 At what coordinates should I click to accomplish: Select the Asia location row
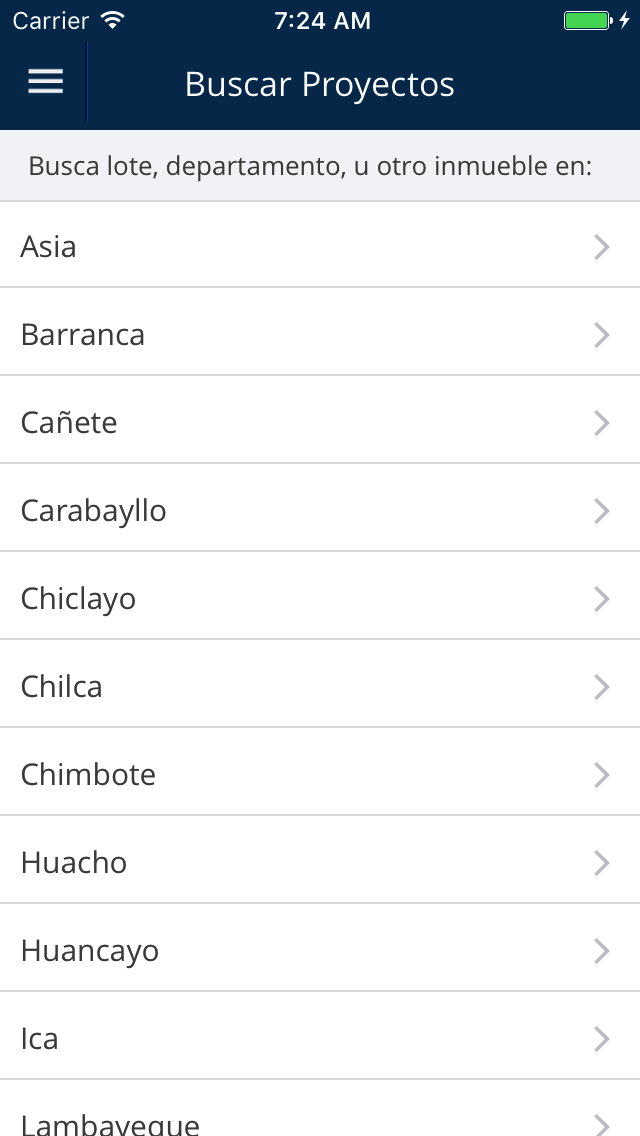point(320,245)
